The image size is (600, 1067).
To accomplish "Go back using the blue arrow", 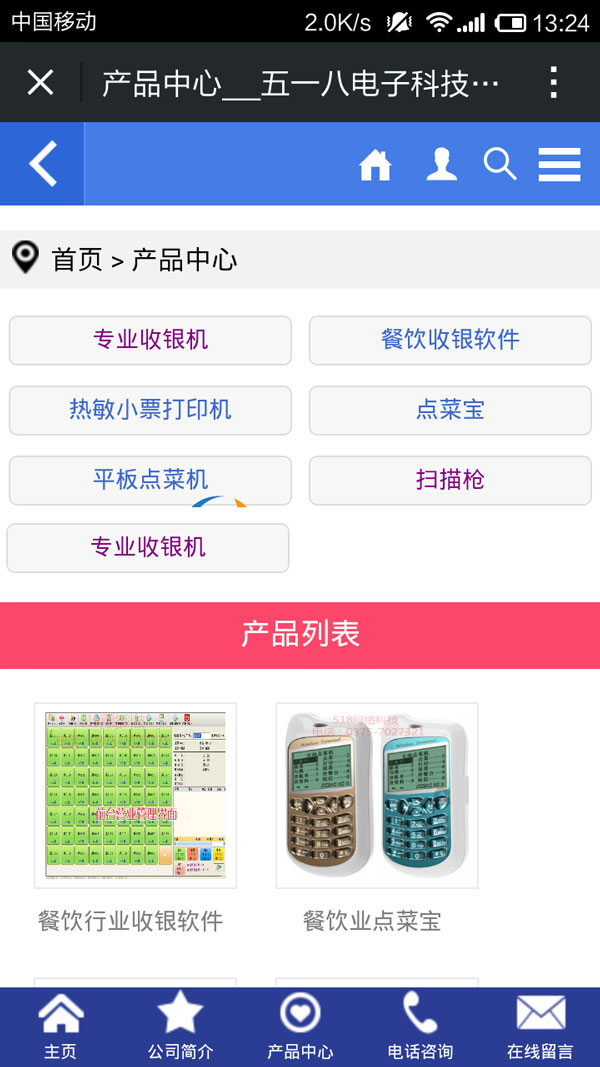I will [42, 164].
